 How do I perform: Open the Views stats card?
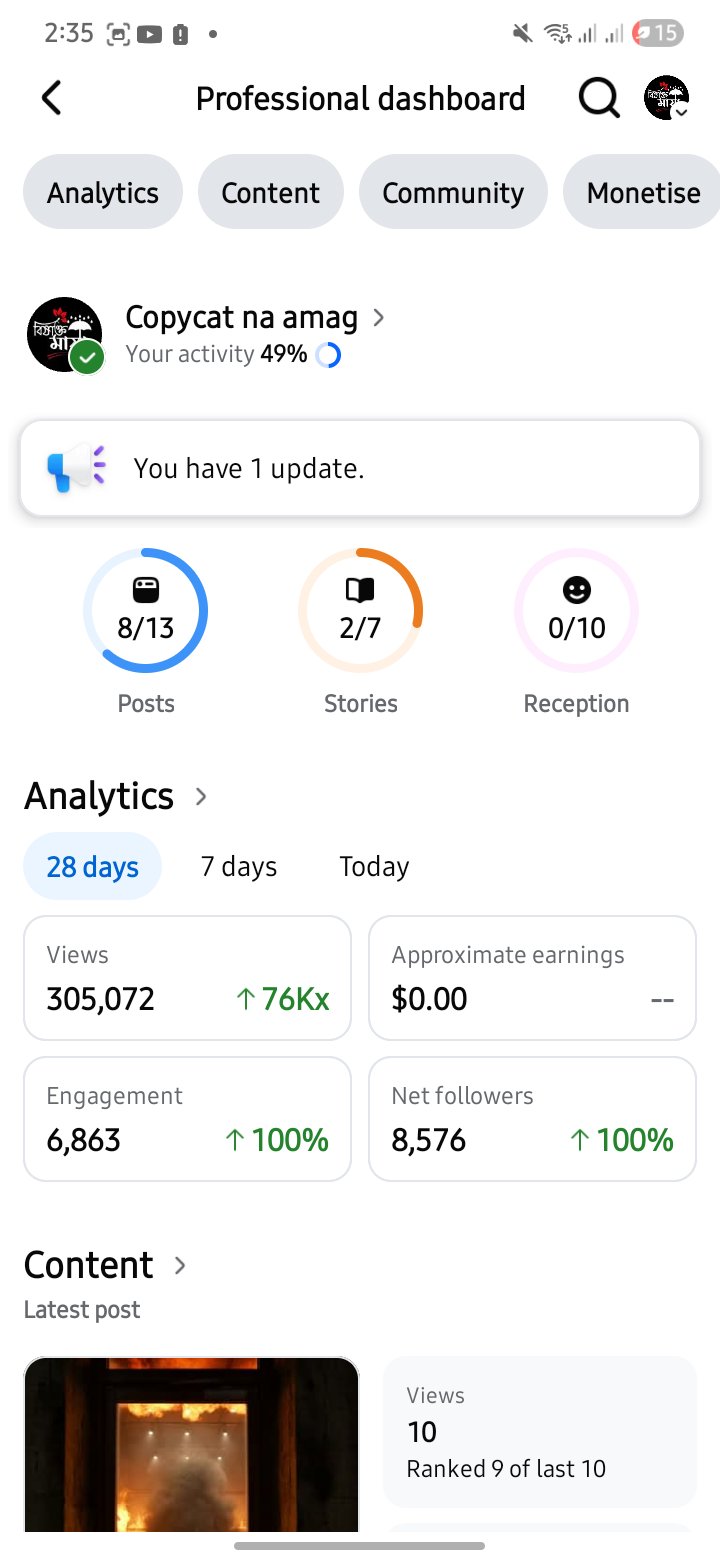[188, 978]
